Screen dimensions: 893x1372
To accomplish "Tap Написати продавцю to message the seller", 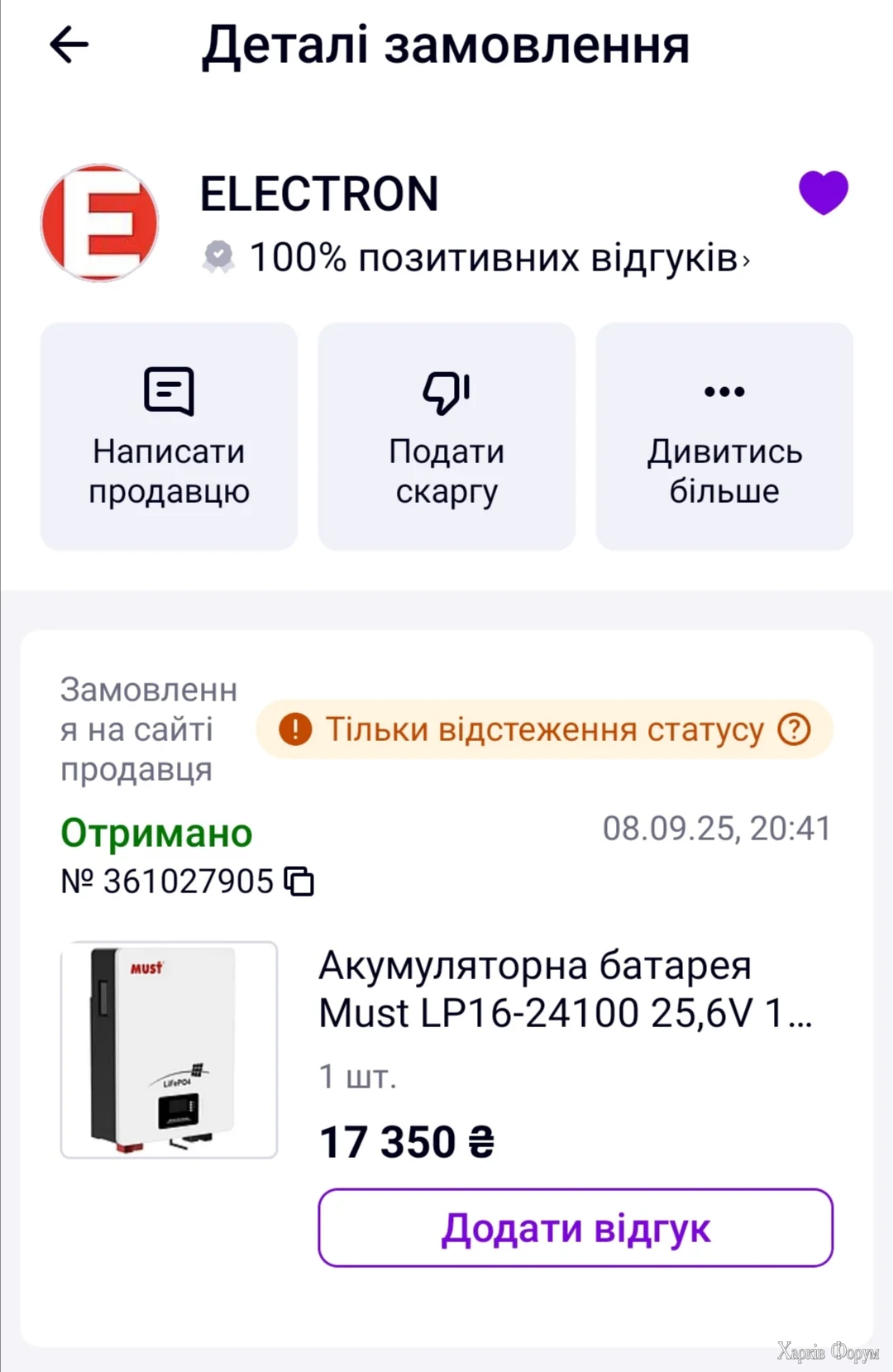I will tap(169, 437).
